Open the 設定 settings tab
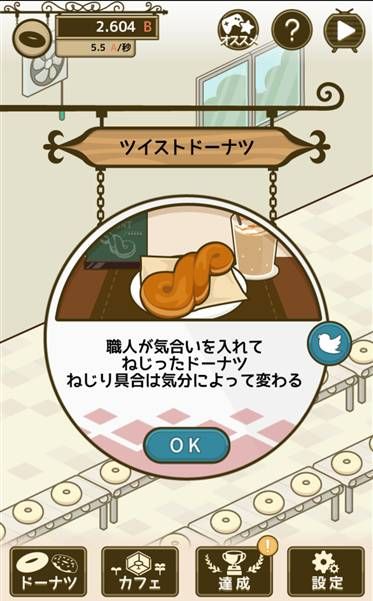 (x=326, y=572)
